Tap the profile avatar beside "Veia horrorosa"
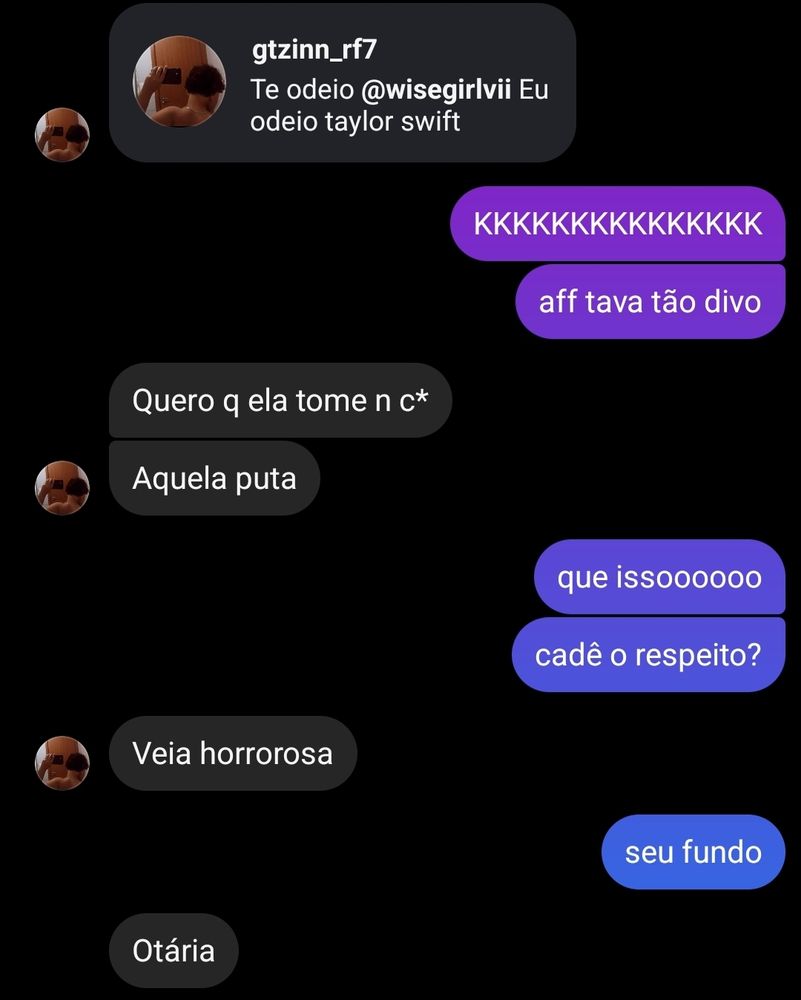The width and height of the screenshot is (801, 1000). pyautogui.click(x=62, y=763)
